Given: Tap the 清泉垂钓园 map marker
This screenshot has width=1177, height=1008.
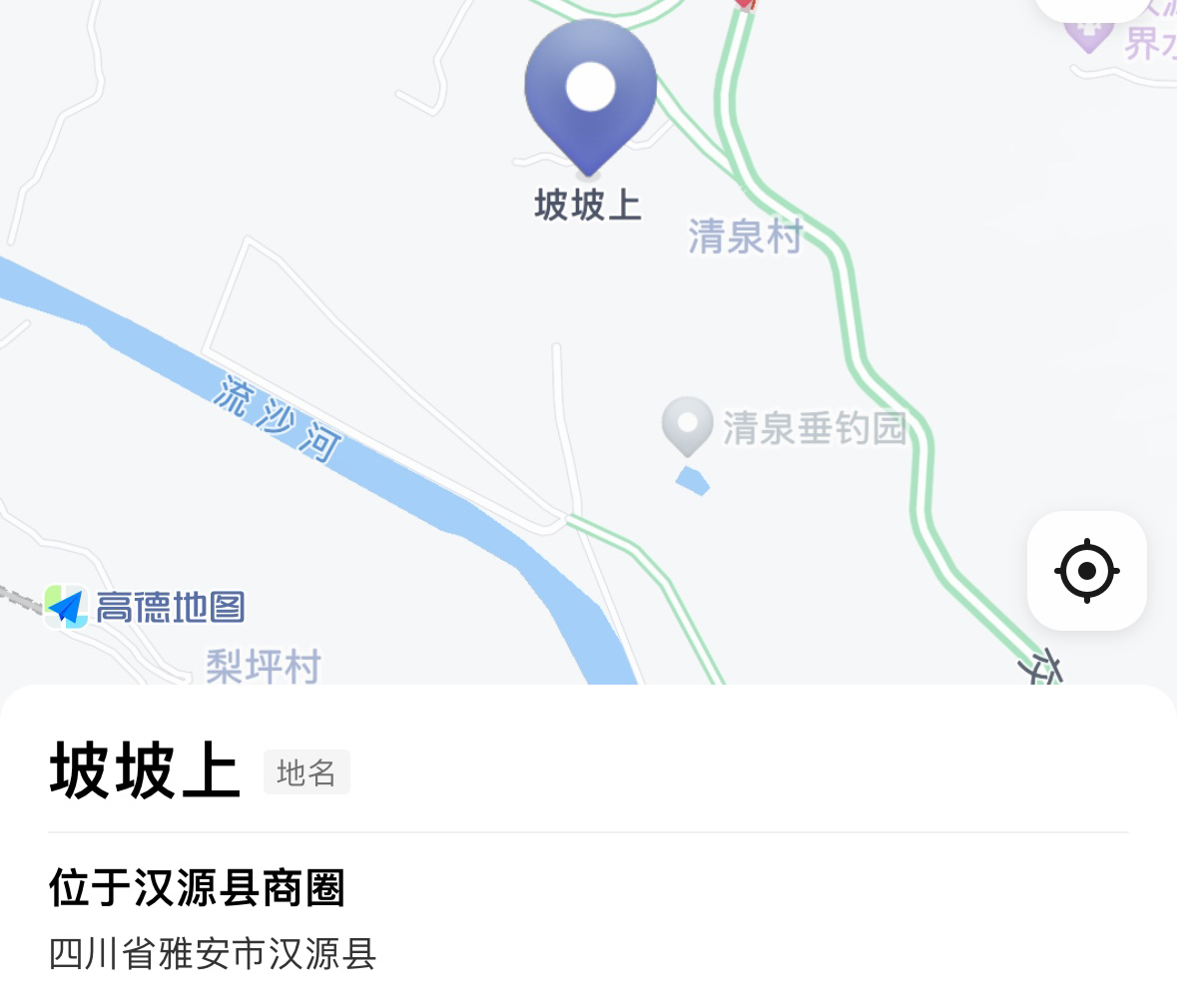Looking at the screenshot, I should (687, 424).
